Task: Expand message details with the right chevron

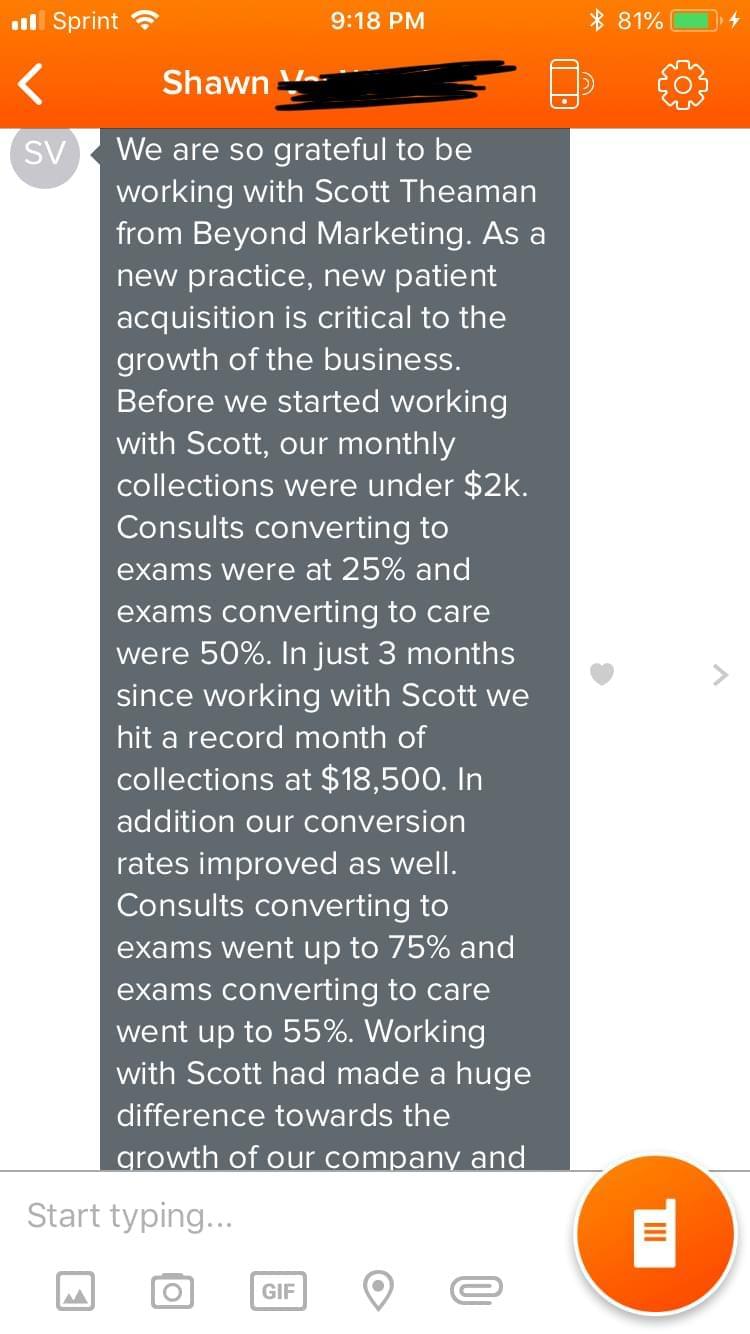Action: [720, 675]
